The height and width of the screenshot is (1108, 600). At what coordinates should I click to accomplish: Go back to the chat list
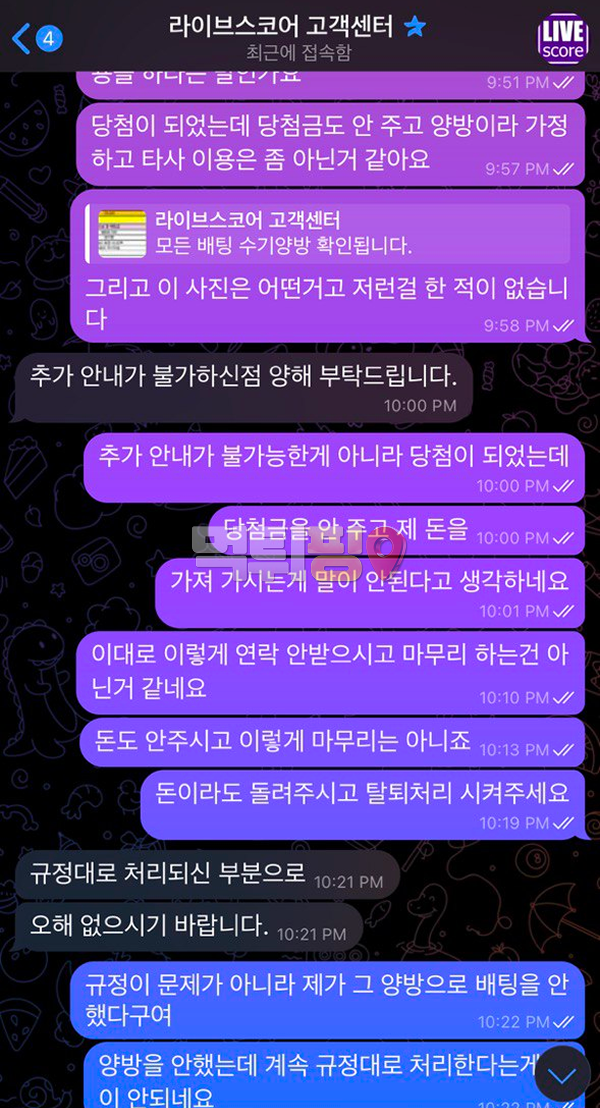click(x=34, y=38)
